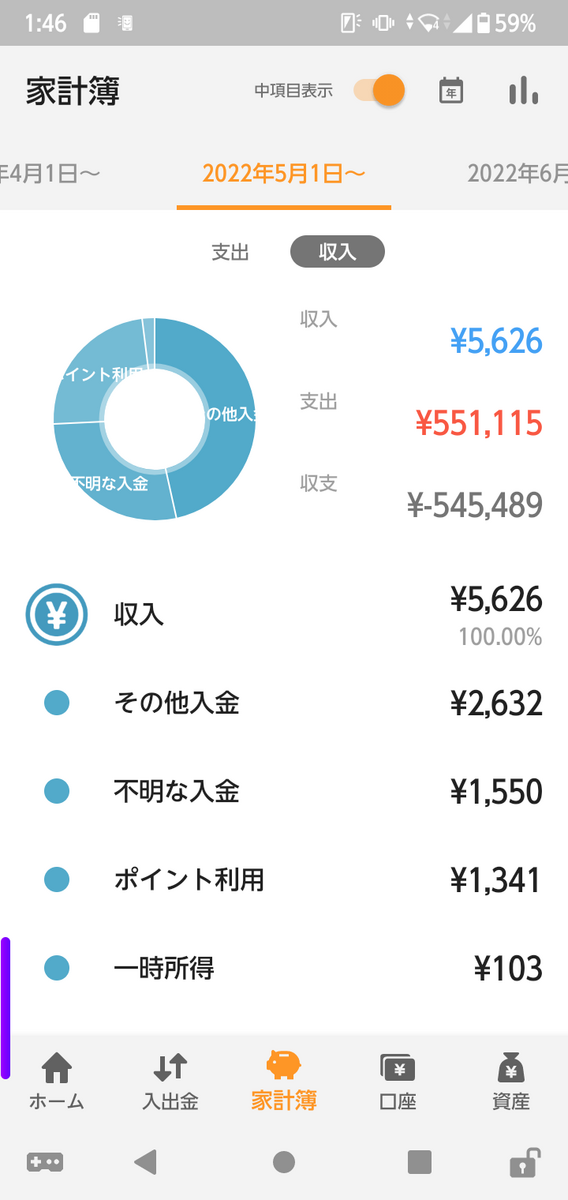Screen dimensions: 568x1200
Task: Go to the previous 4月1日 period tab
Action: [x=50, y=173]
